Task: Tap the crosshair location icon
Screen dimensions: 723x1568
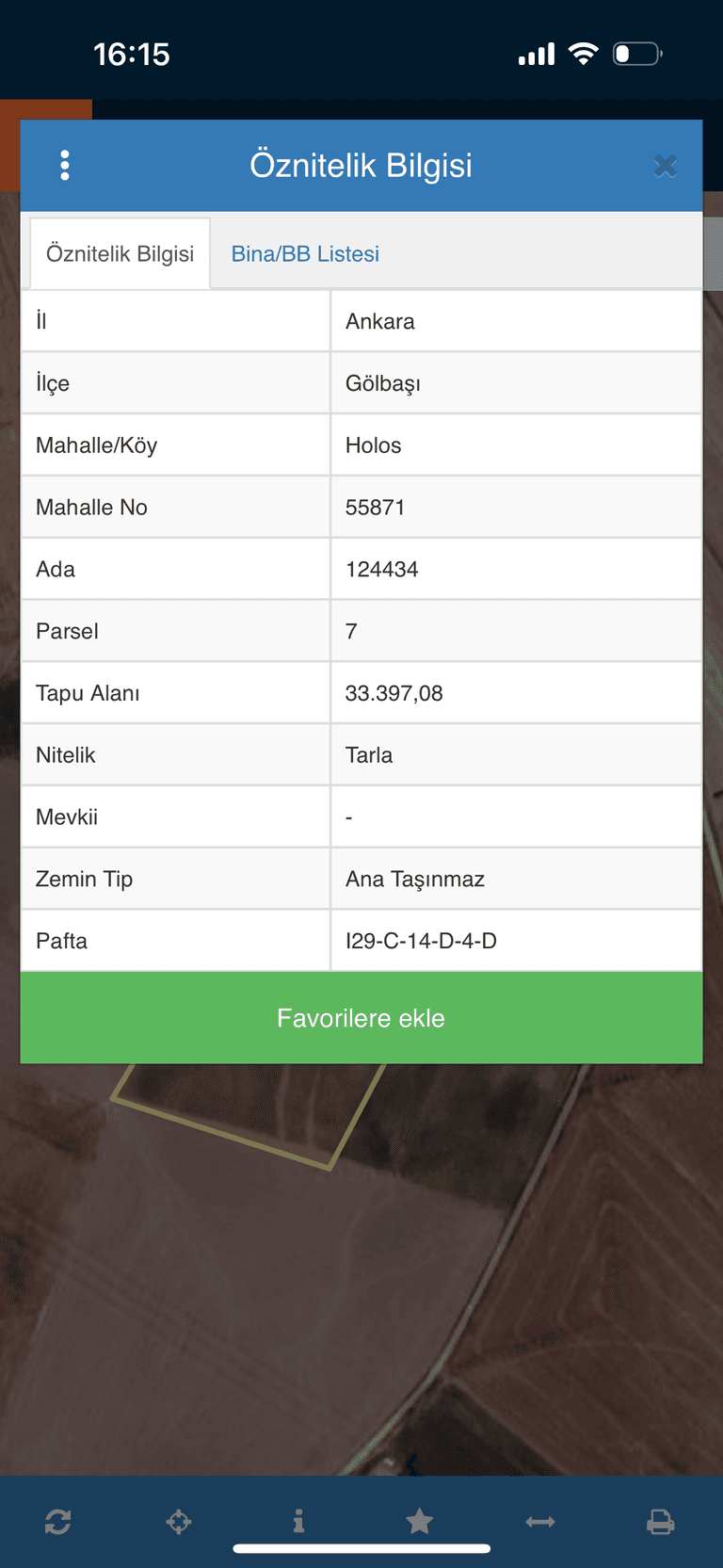Action: [179, 1521]
